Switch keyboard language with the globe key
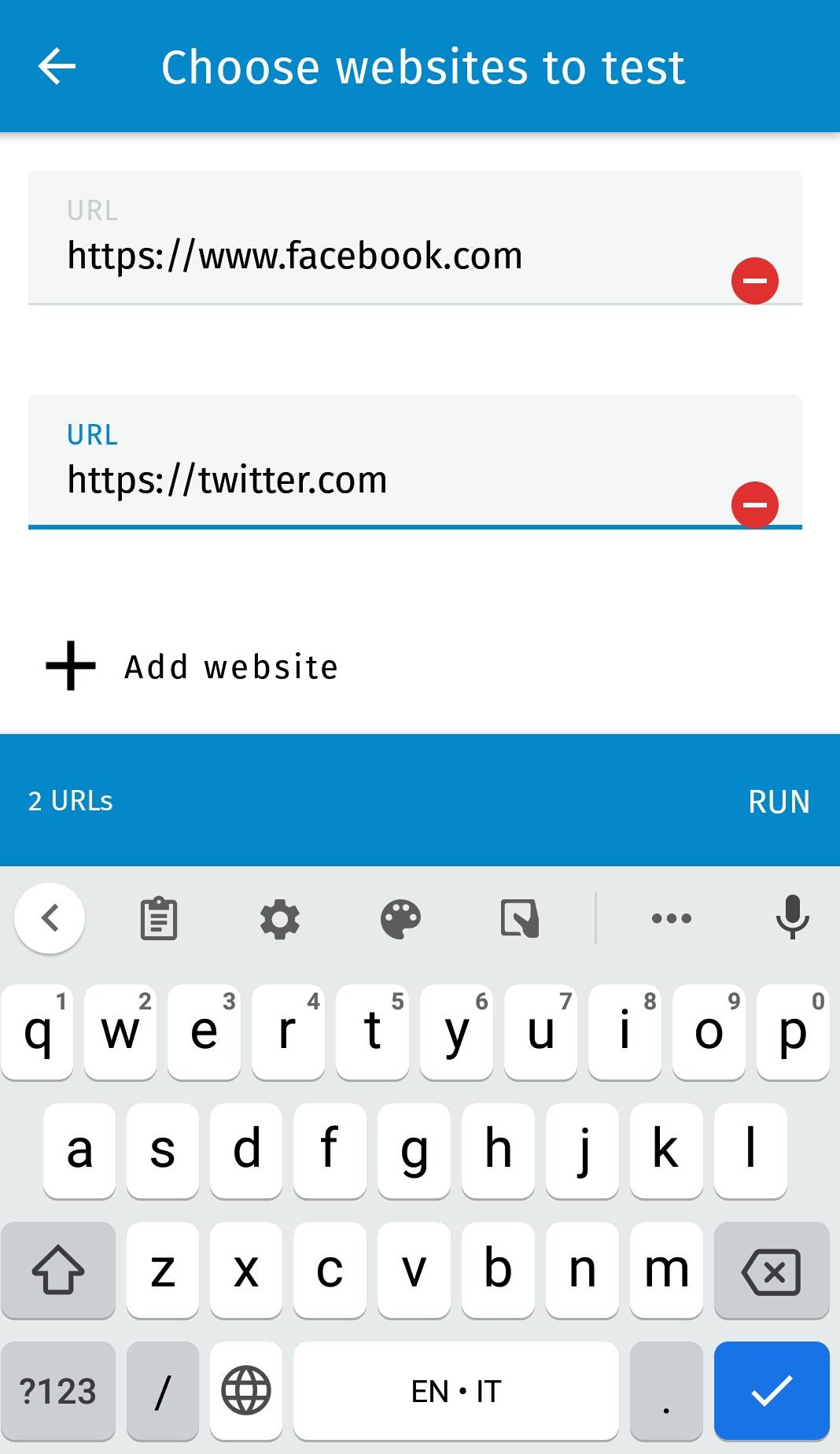The width and height of the screenshot is (840, 1454). click(x=246, y=1391)
